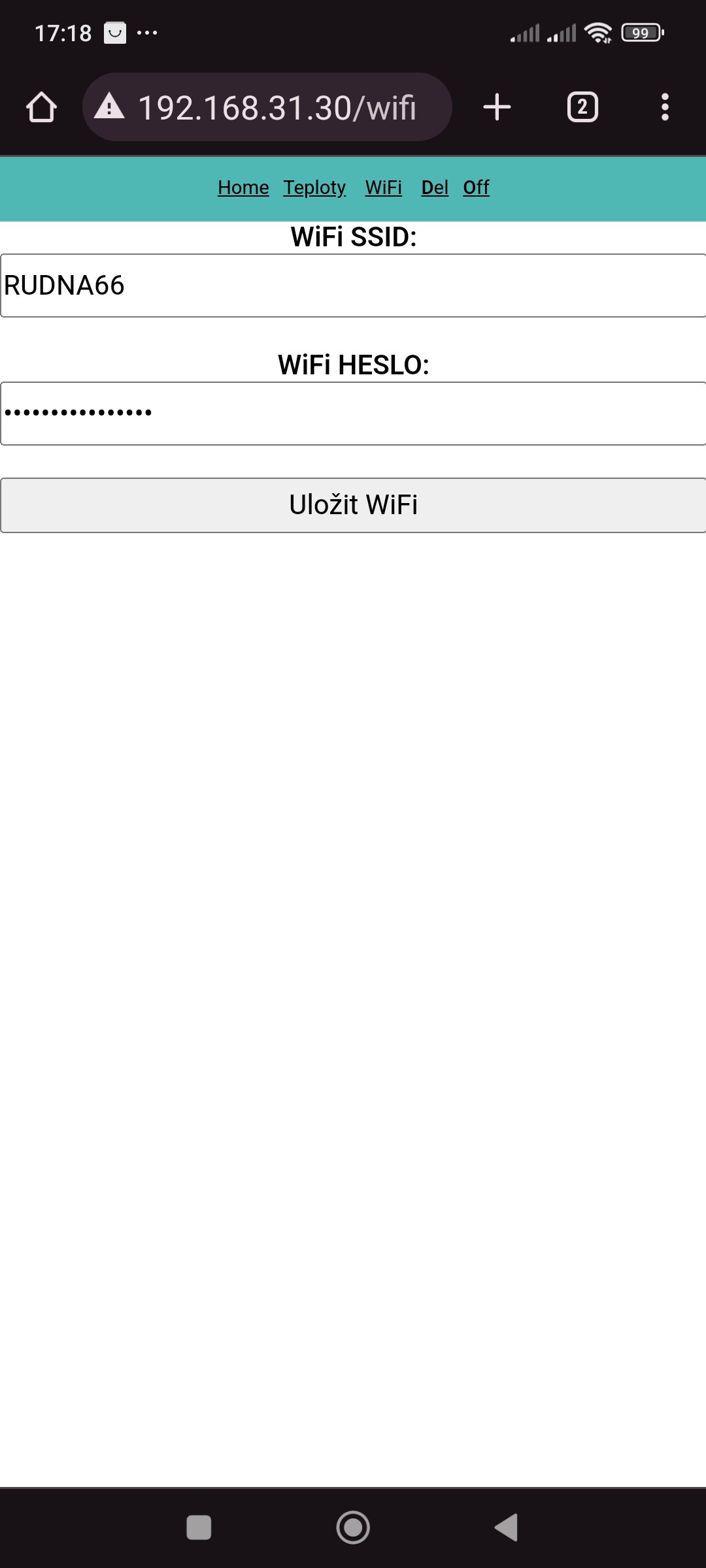Tap the Del link
The image size is (706, 1568).
(435, 188)
